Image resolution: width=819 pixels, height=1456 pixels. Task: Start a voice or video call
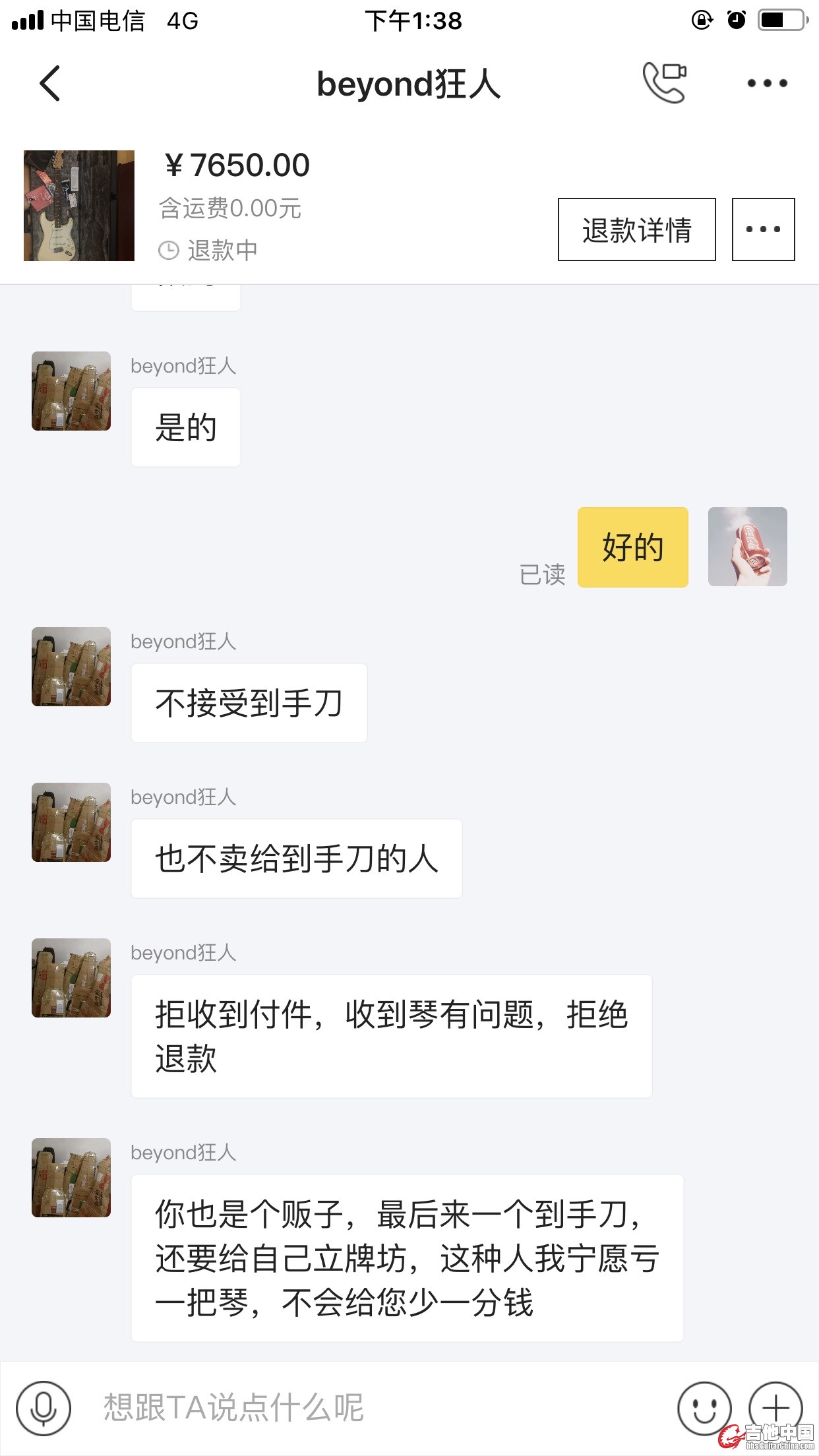(x=664, y=83)
